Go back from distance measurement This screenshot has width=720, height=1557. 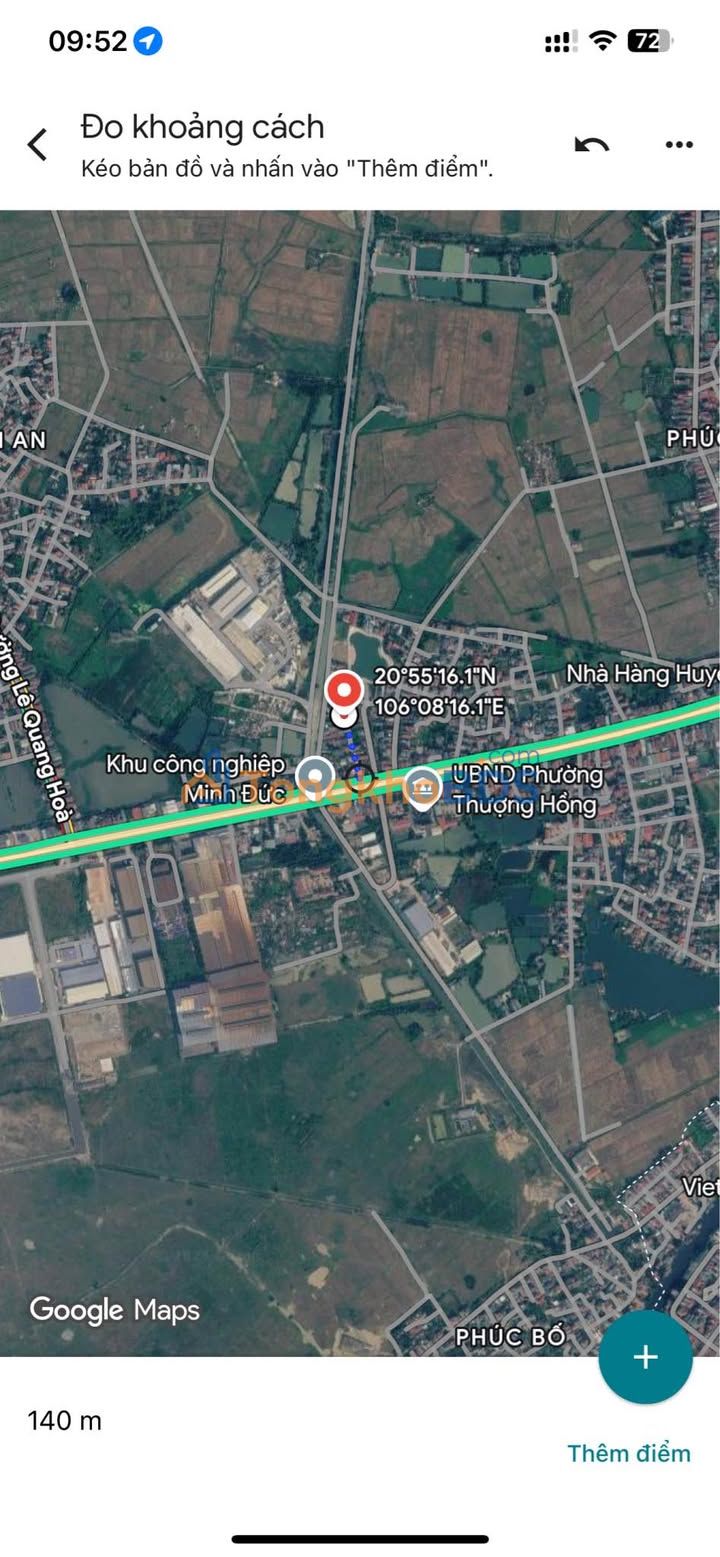pos(37,145)
